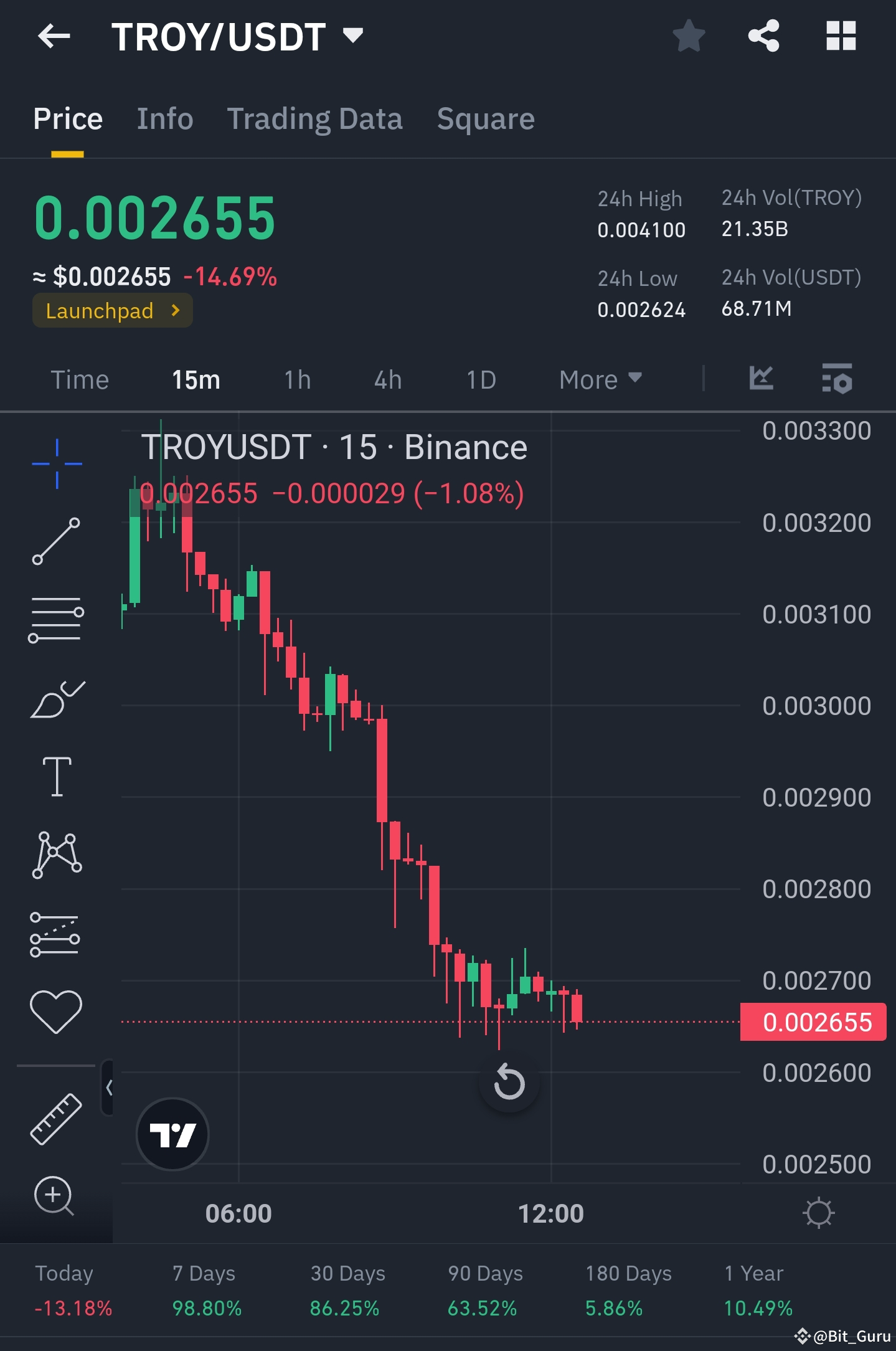Open the TROY/USDT pair selector dropdown
896x1351 pixels.
click(353, 36)
